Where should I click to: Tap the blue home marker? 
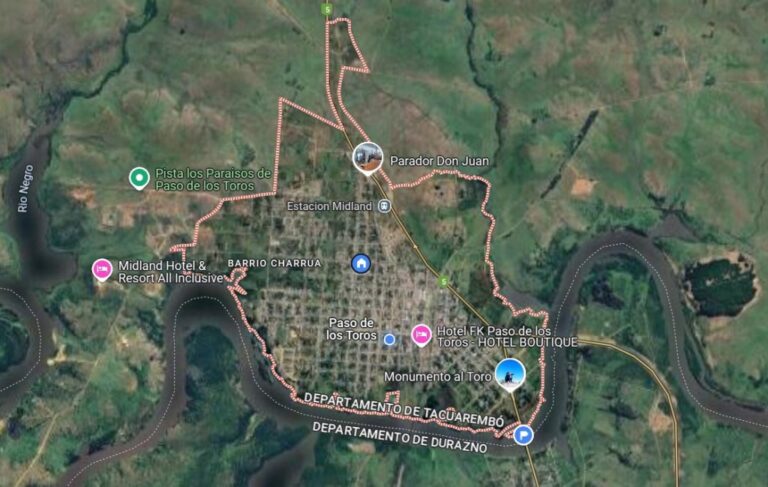tap(361, 263)
